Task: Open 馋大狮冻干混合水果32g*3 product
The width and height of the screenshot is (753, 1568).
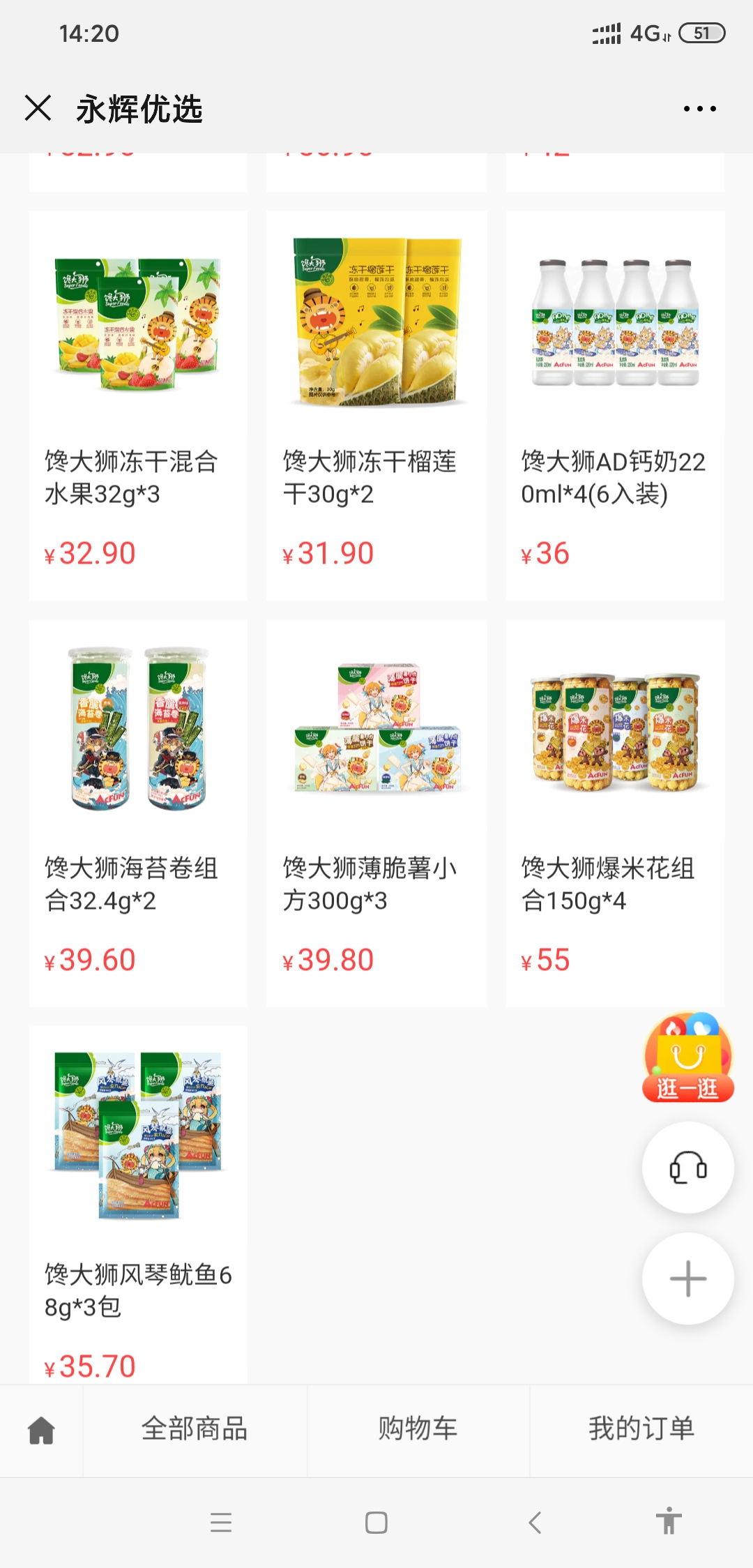Action: coord(137,405)
